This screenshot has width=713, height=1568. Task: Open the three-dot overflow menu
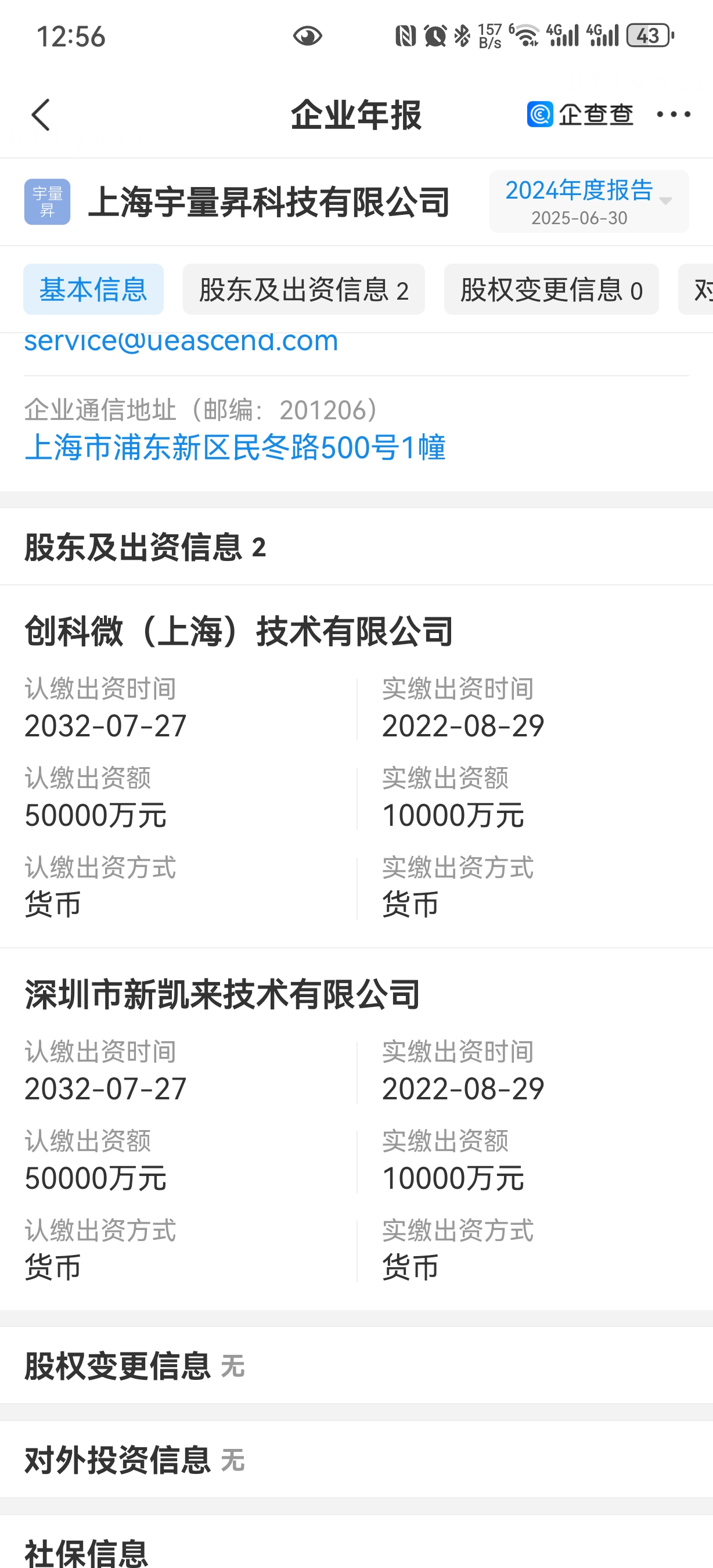point(674,114)
